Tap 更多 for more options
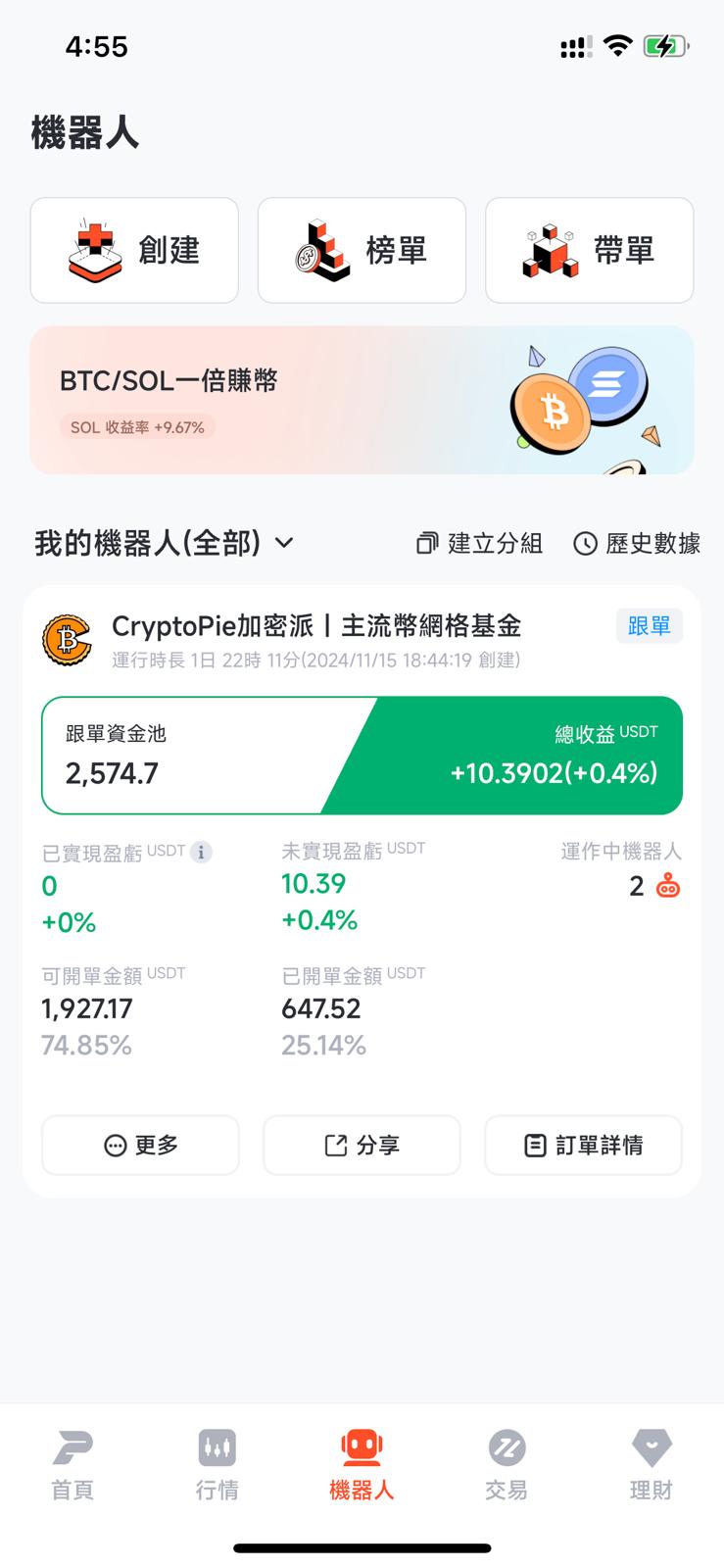This screenshot has width=724, height=1568. pyautogui.click(x=140, y=1145)
